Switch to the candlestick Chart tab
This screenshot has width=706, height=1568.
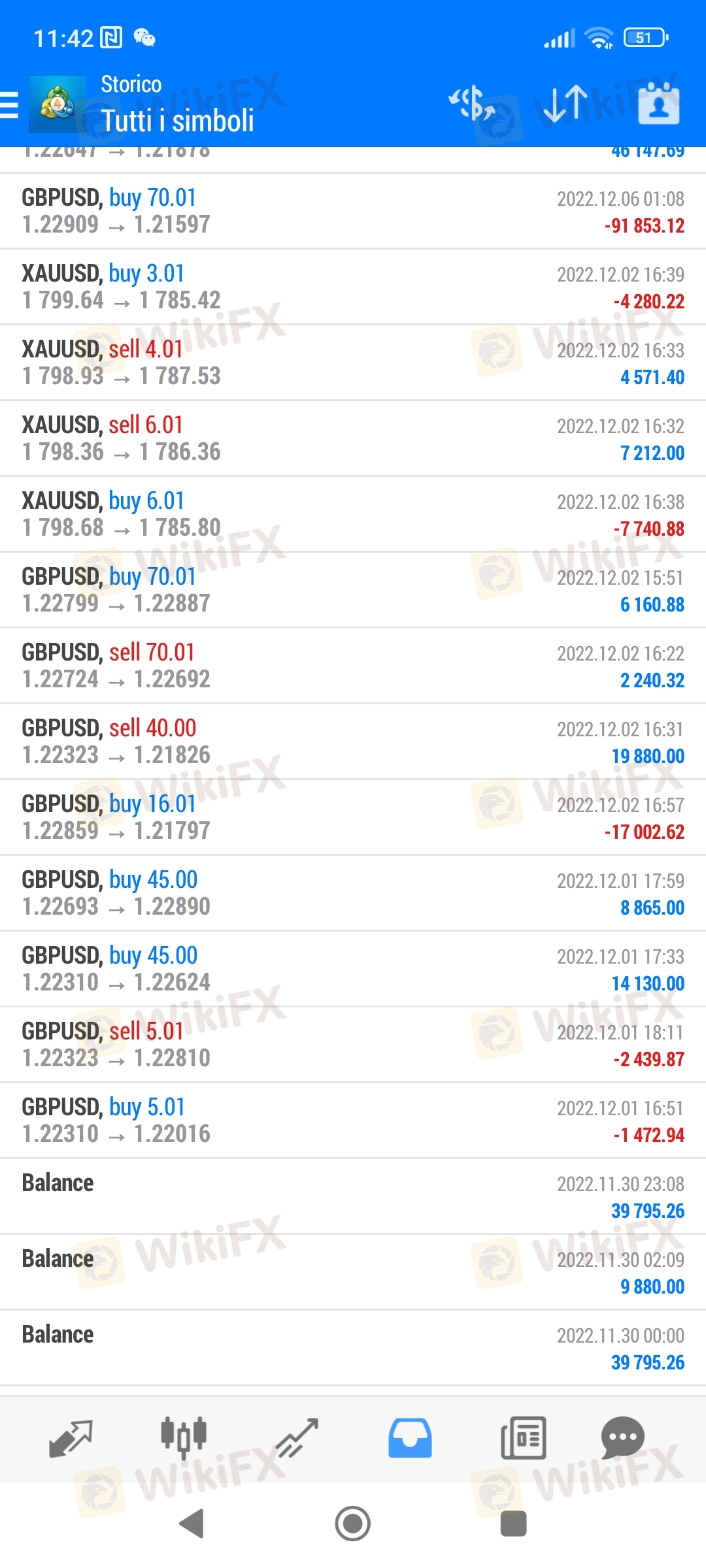[184, 1439]
